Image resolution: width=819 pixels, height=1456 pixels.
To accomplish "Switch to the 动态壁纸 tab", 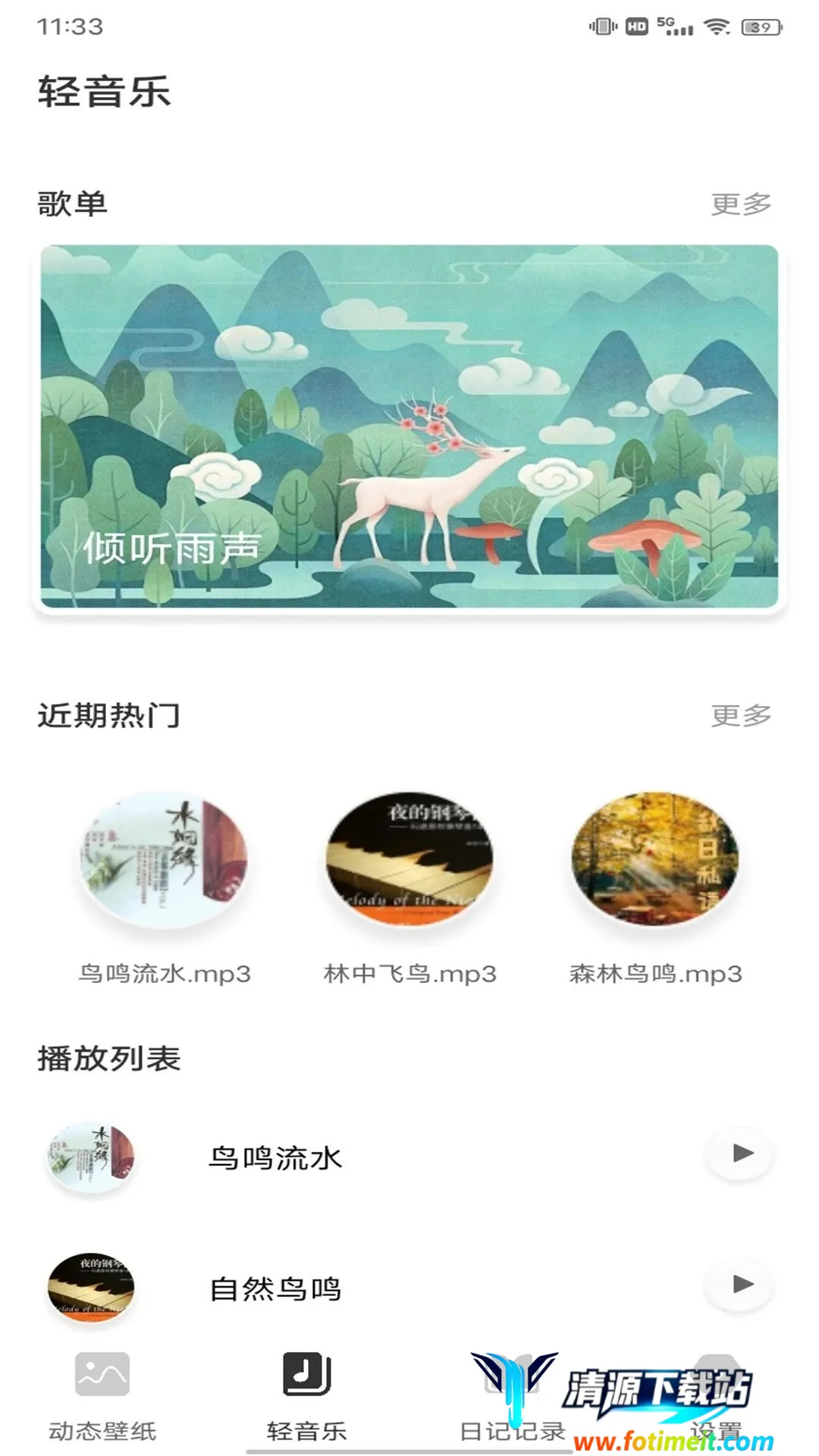I will tap(102, 1395).
